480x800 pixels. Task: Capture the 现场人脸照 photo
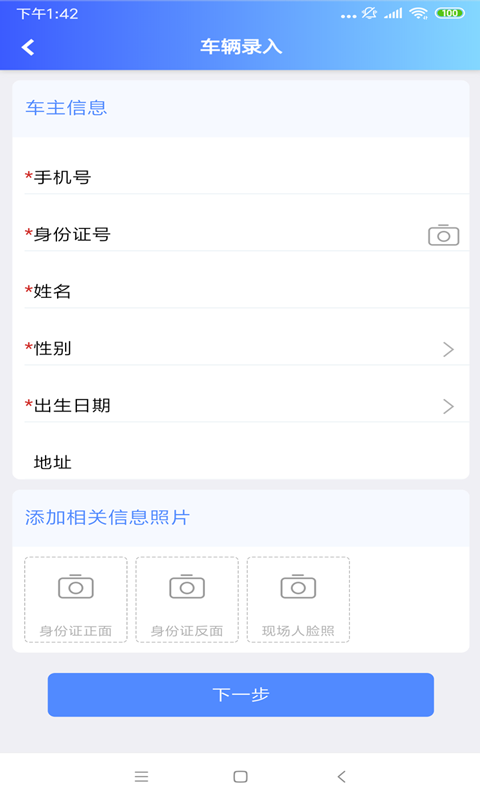(x=298, y=599)
